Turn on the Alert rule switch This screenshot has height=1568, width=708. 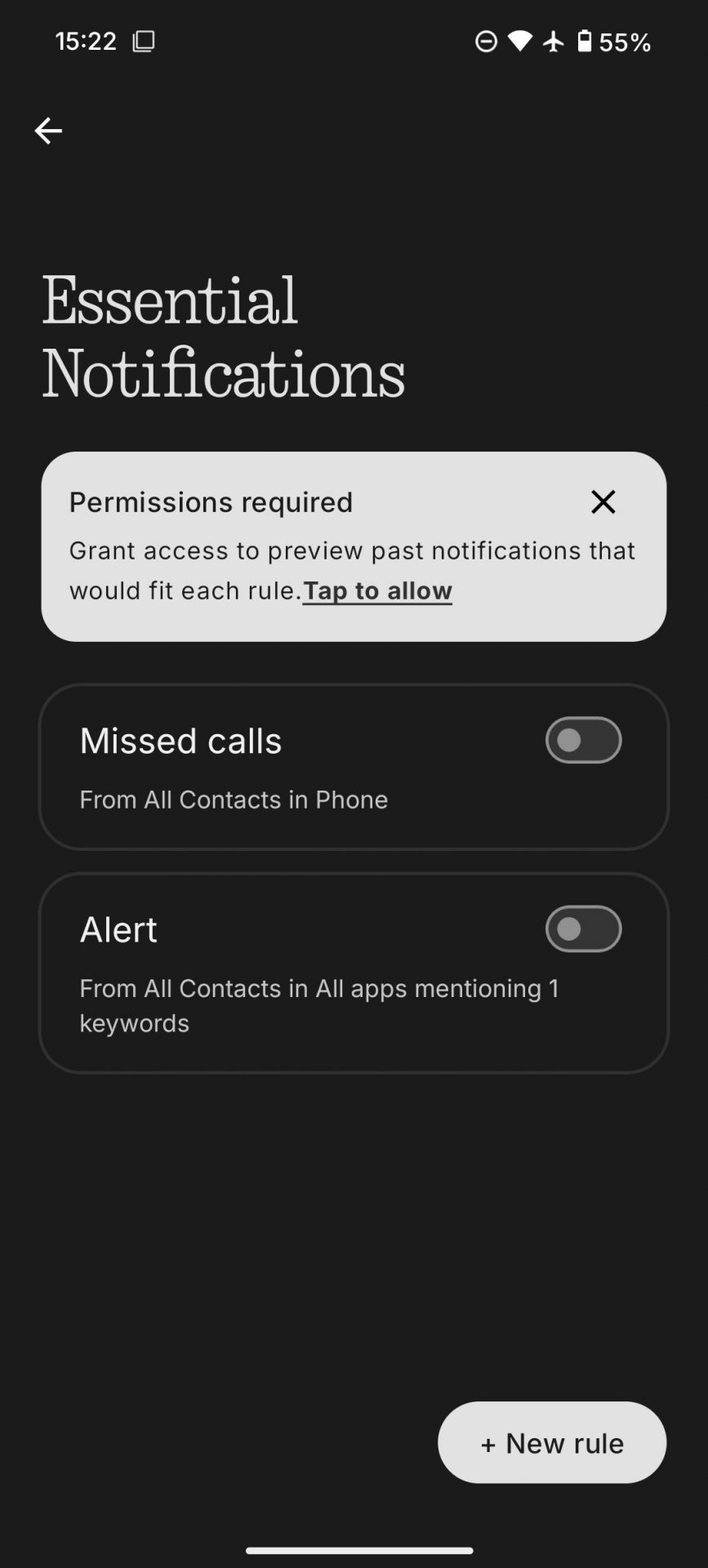click(583, 929)
